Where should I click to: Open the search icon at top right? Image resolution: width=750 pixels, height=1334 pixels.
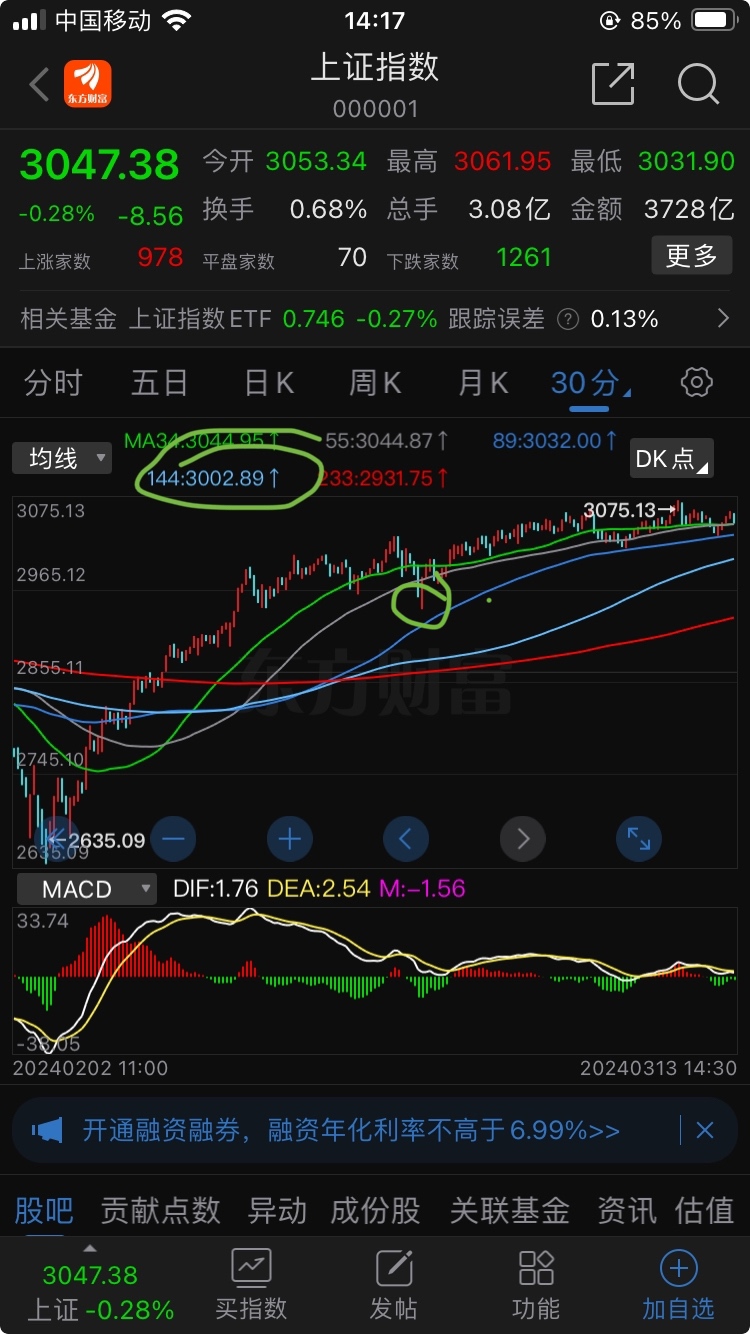(699, 84)
